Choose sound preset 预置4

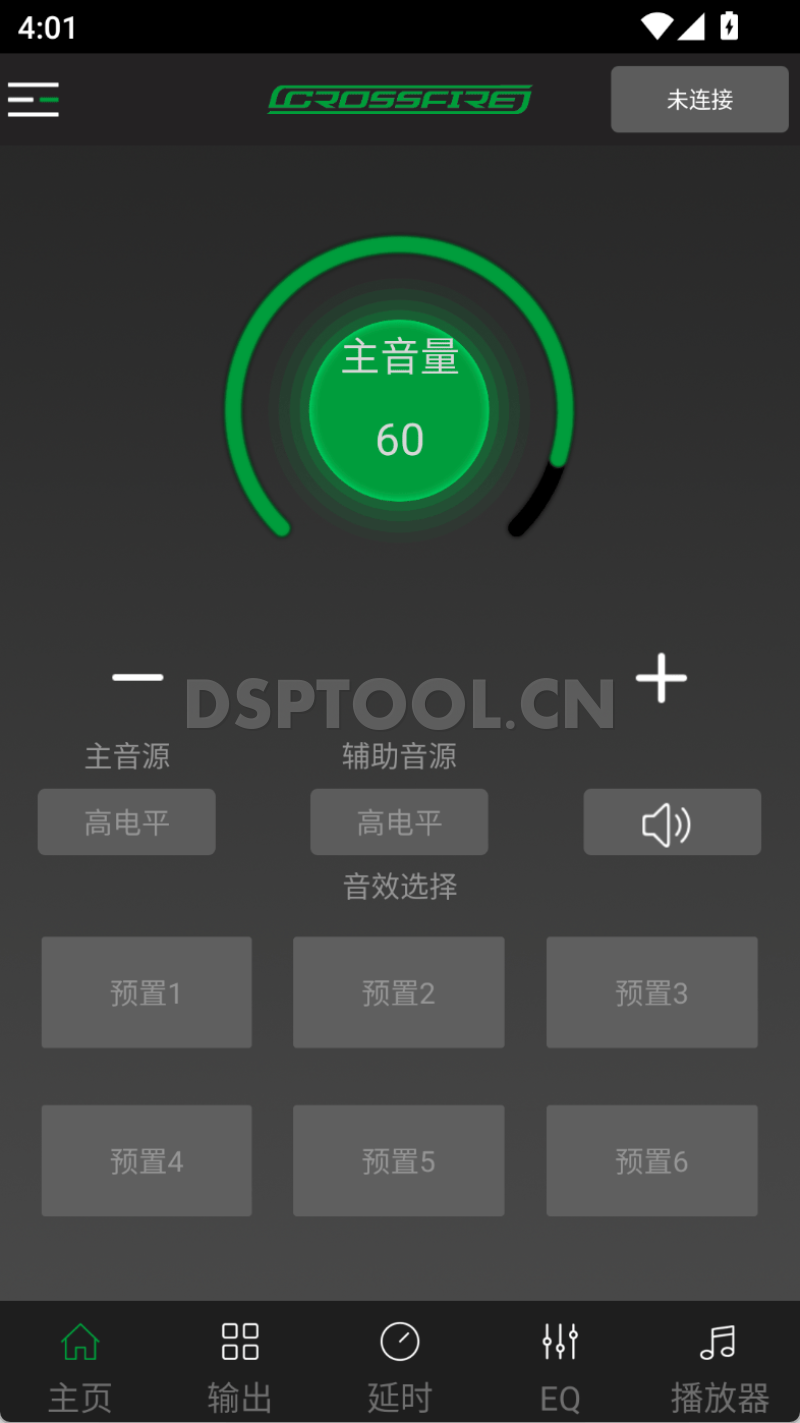coord(146,1160)
